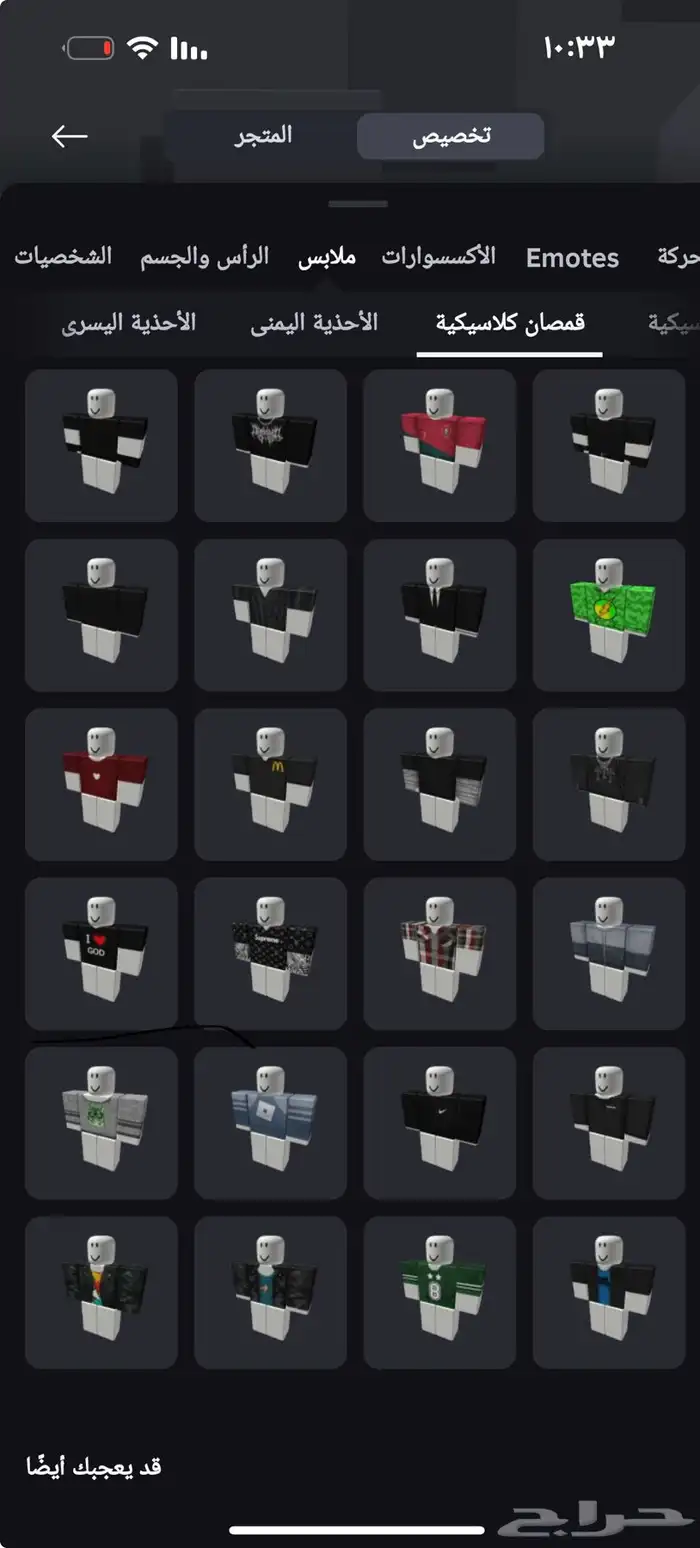Viewport: 700px width, 1548px height.
Task: Switch to the المتجر tab
Action: pyautogui.click(x=263, y=136)
